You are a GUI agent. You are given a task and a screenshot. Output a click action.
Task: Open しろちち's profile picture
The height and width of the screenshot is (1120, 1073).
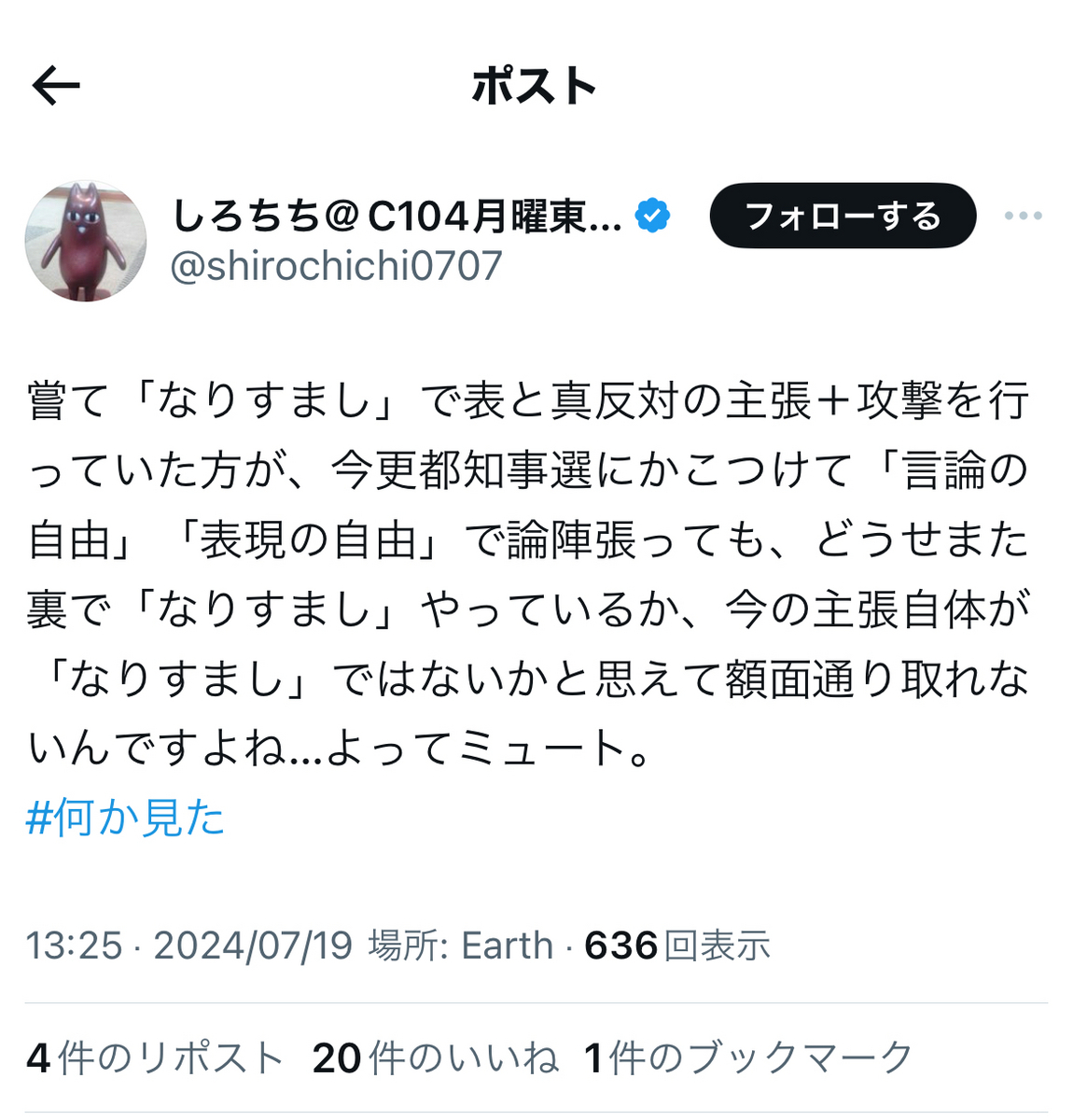point(85,242)
